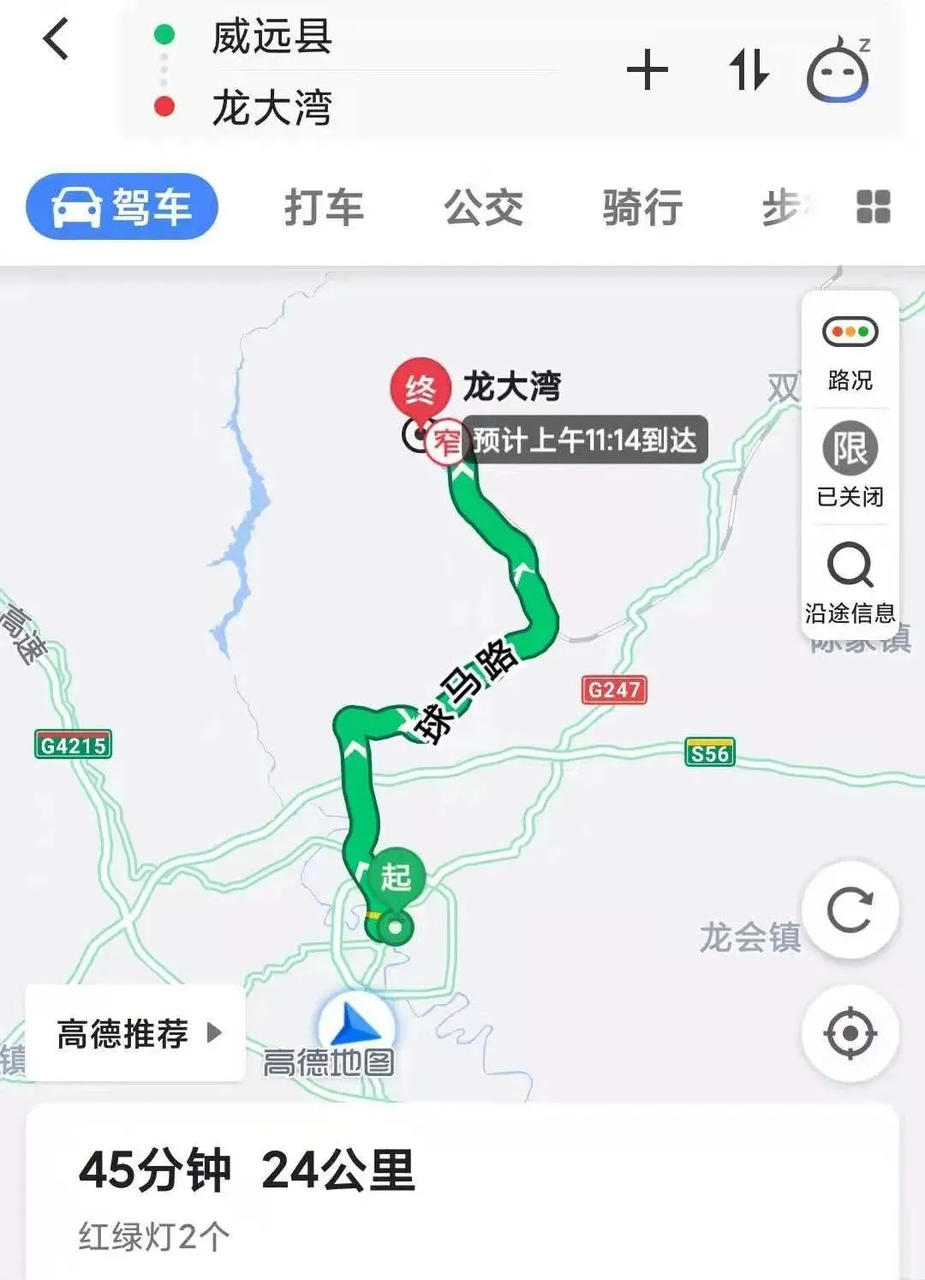Viewport: 925px width, 1280px height.
Task: Select the 骑行 cycling tab
Action: click(x=642, y=207)
